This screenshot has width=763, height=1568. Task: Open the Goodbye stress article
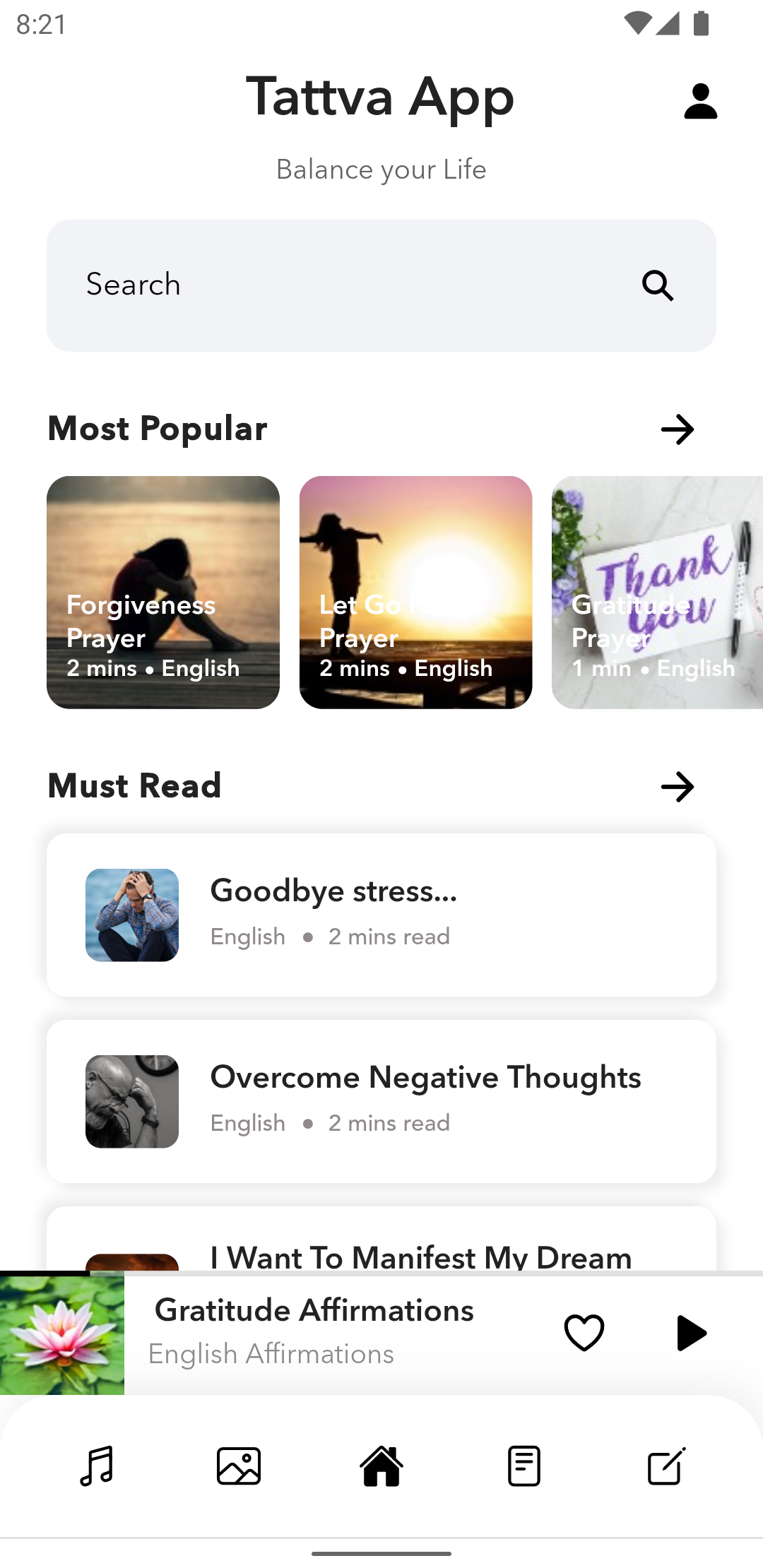(x=381, y=915)
